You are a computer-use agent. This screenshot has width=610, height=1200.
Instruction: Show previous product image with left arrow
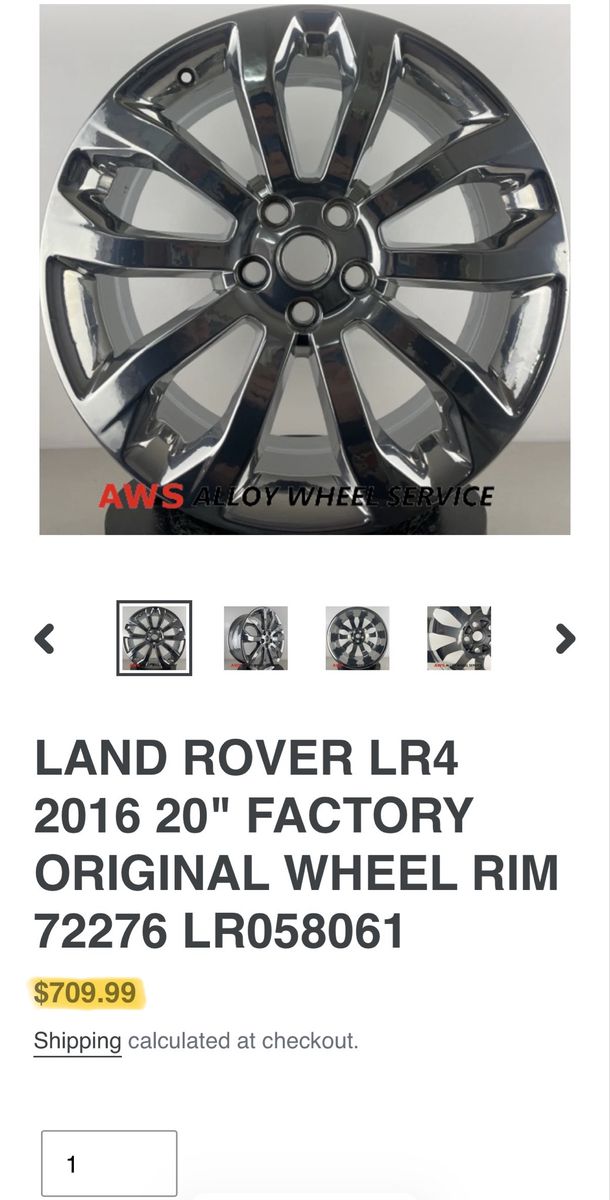pos(45,638)
